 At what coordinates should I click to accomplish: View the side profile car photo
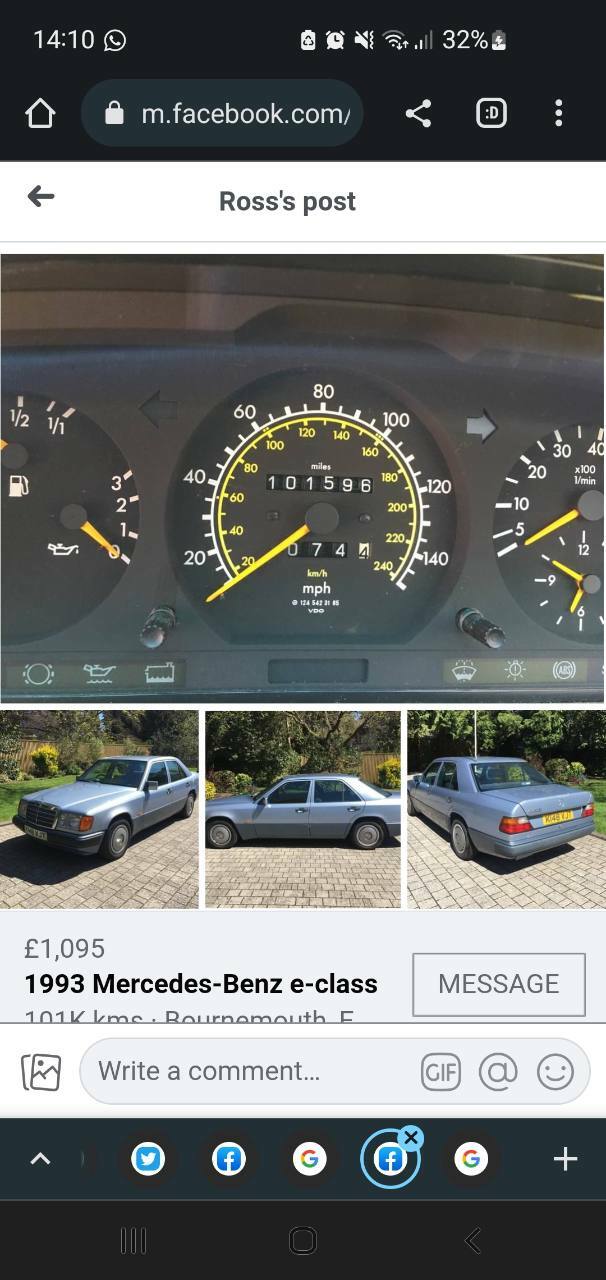pos(303,810)
